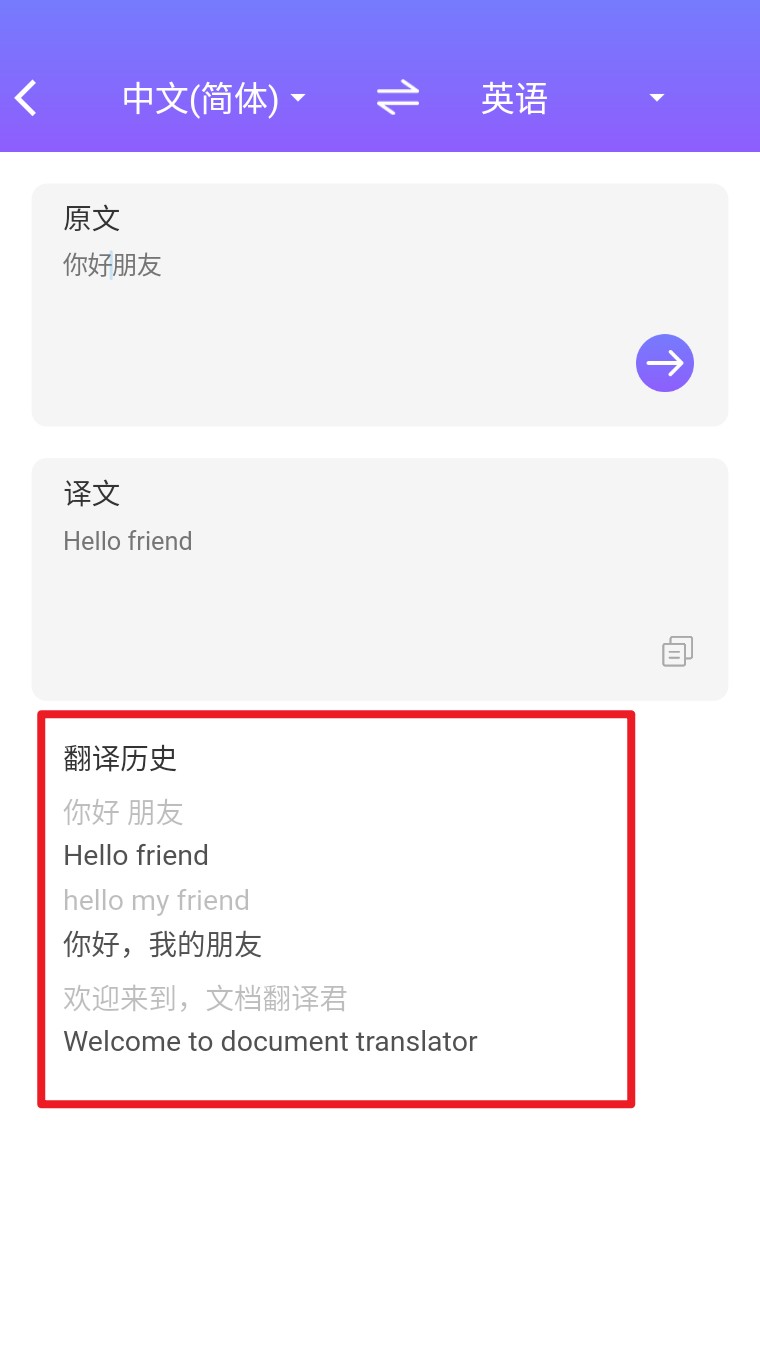This screenshot has height=1355, width=760.
Task: Go back using the top-left arrow
Action: coord(27,98)
